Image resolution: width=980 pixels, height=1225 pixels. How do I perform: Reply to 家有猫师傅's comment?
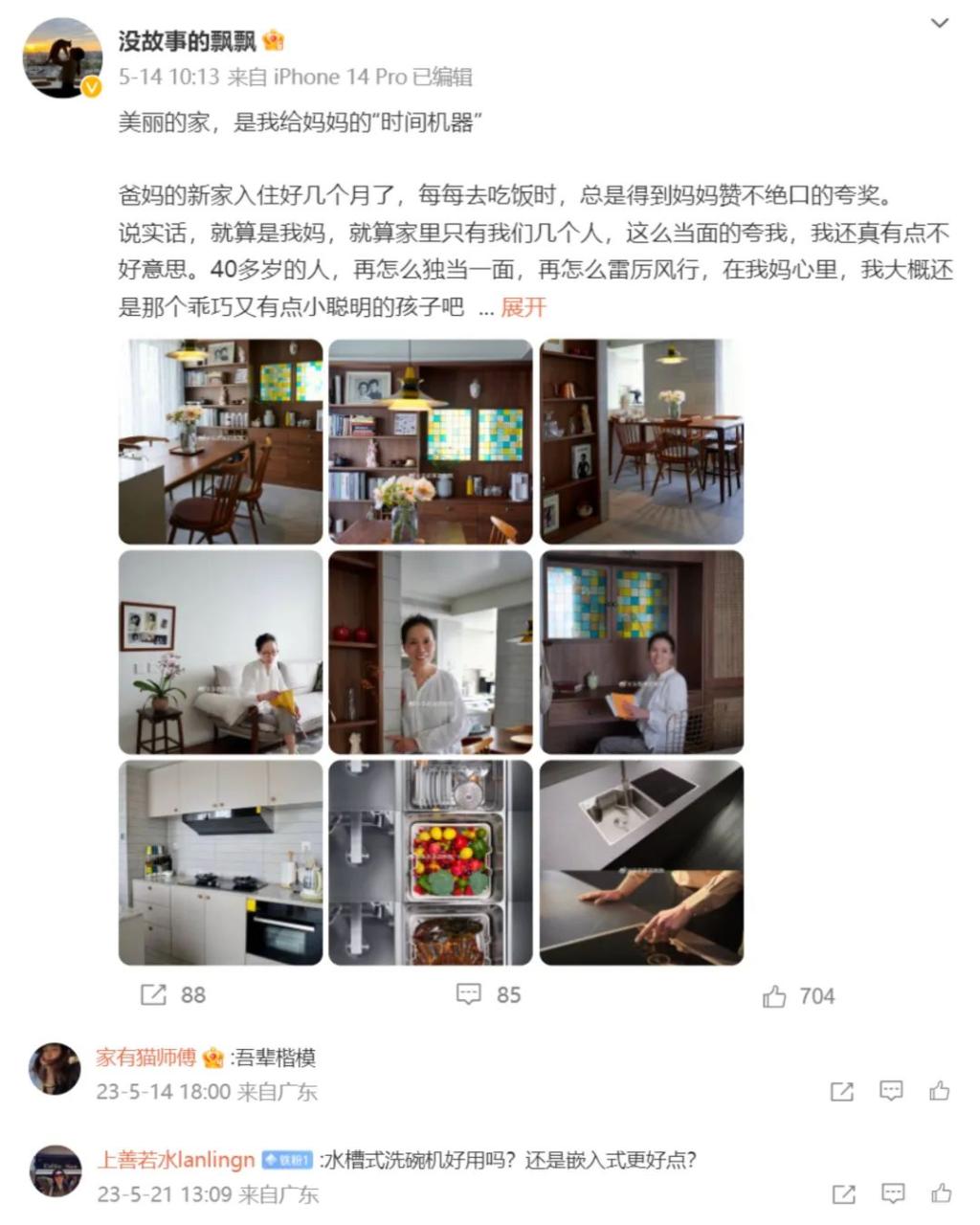891,1091
